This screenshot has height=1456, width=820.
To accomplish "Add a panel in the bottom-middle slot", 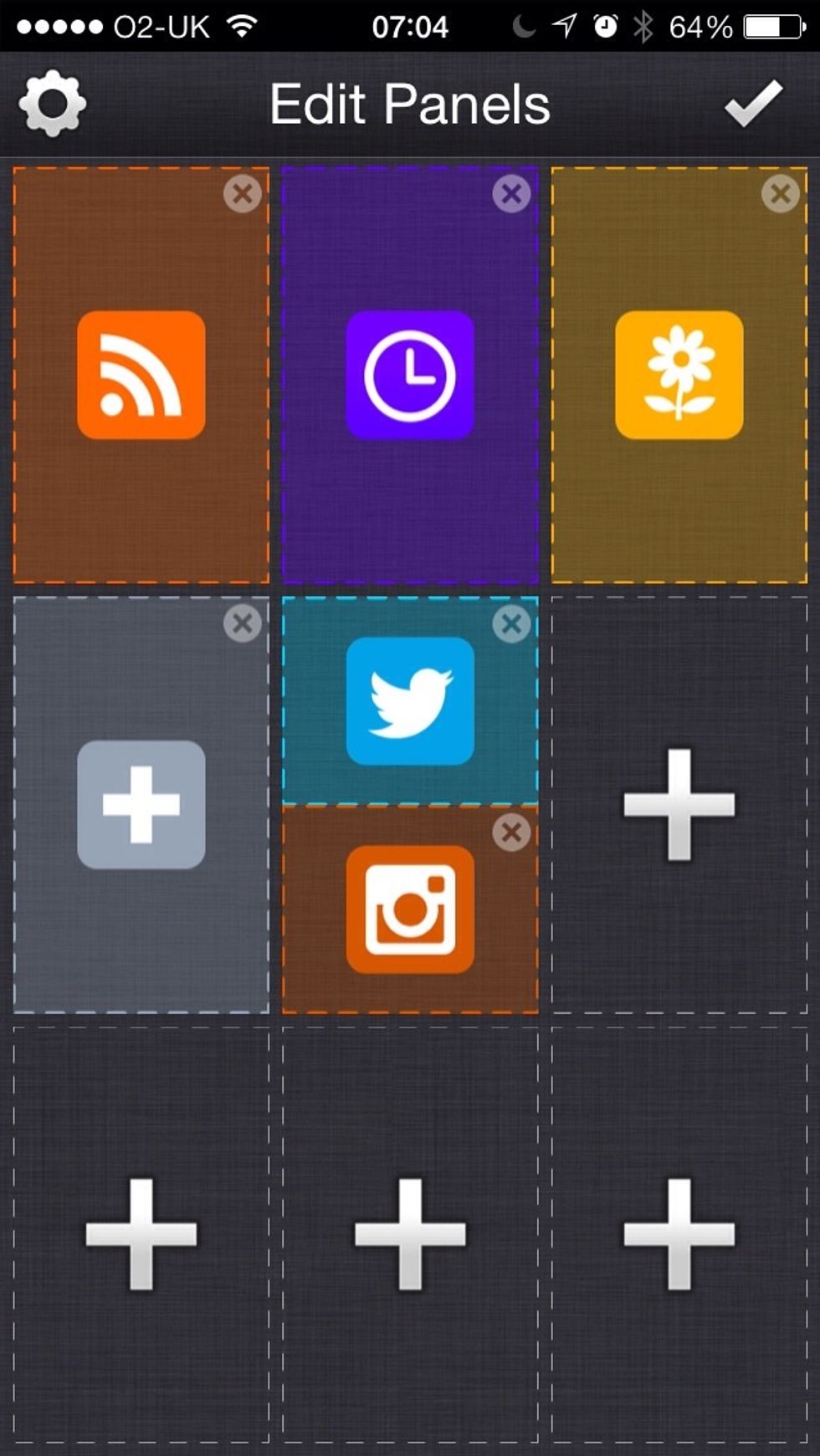I will [409, 1238].
